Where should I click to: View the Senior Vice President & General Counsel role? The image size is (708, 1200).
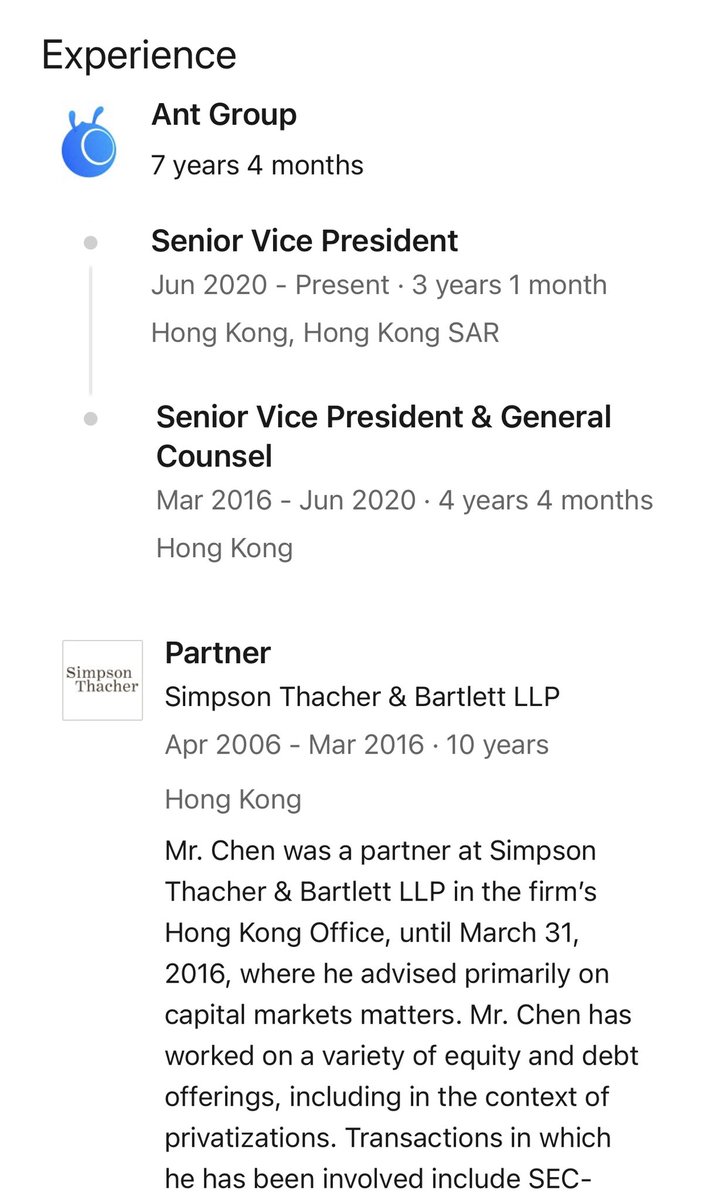383,435
